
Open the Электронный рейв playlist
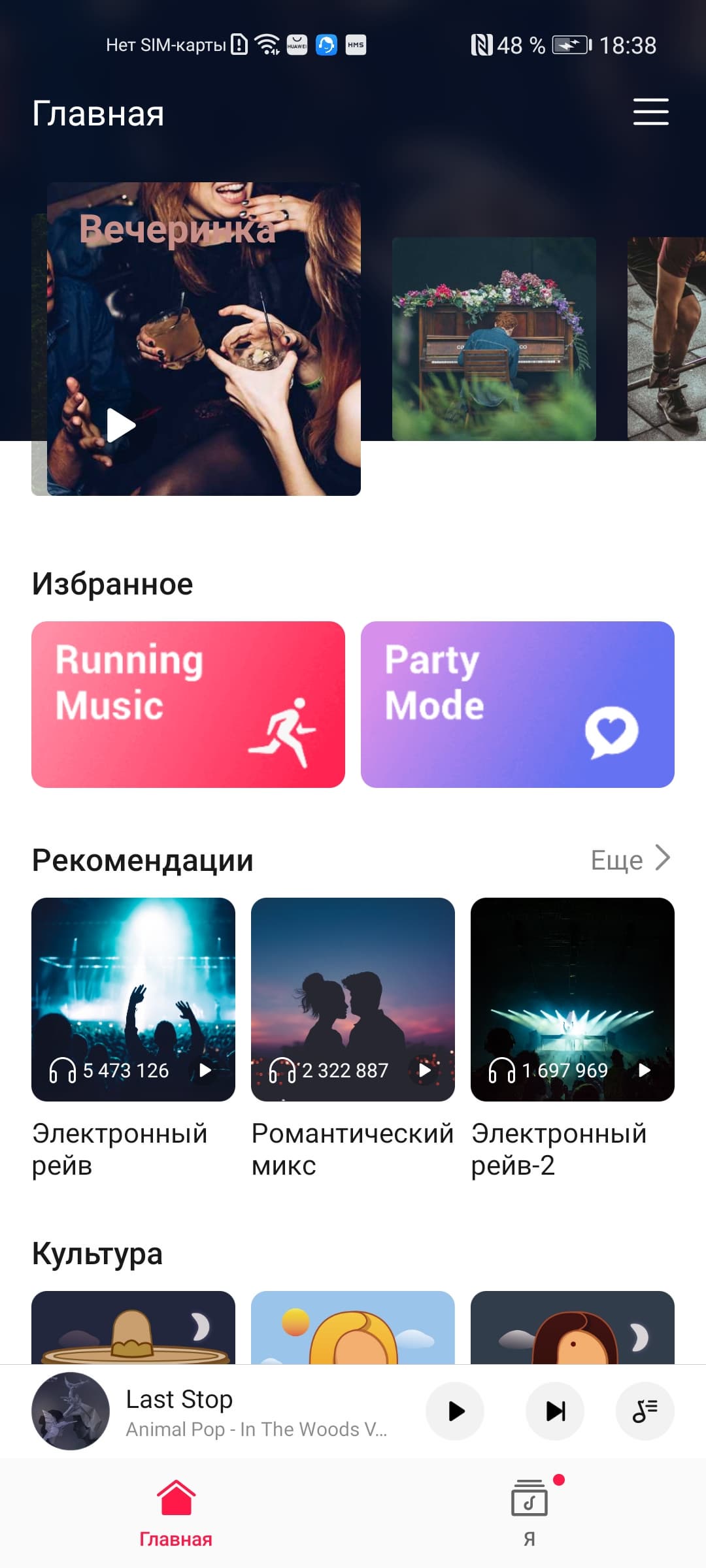(x=133, y=1000)
